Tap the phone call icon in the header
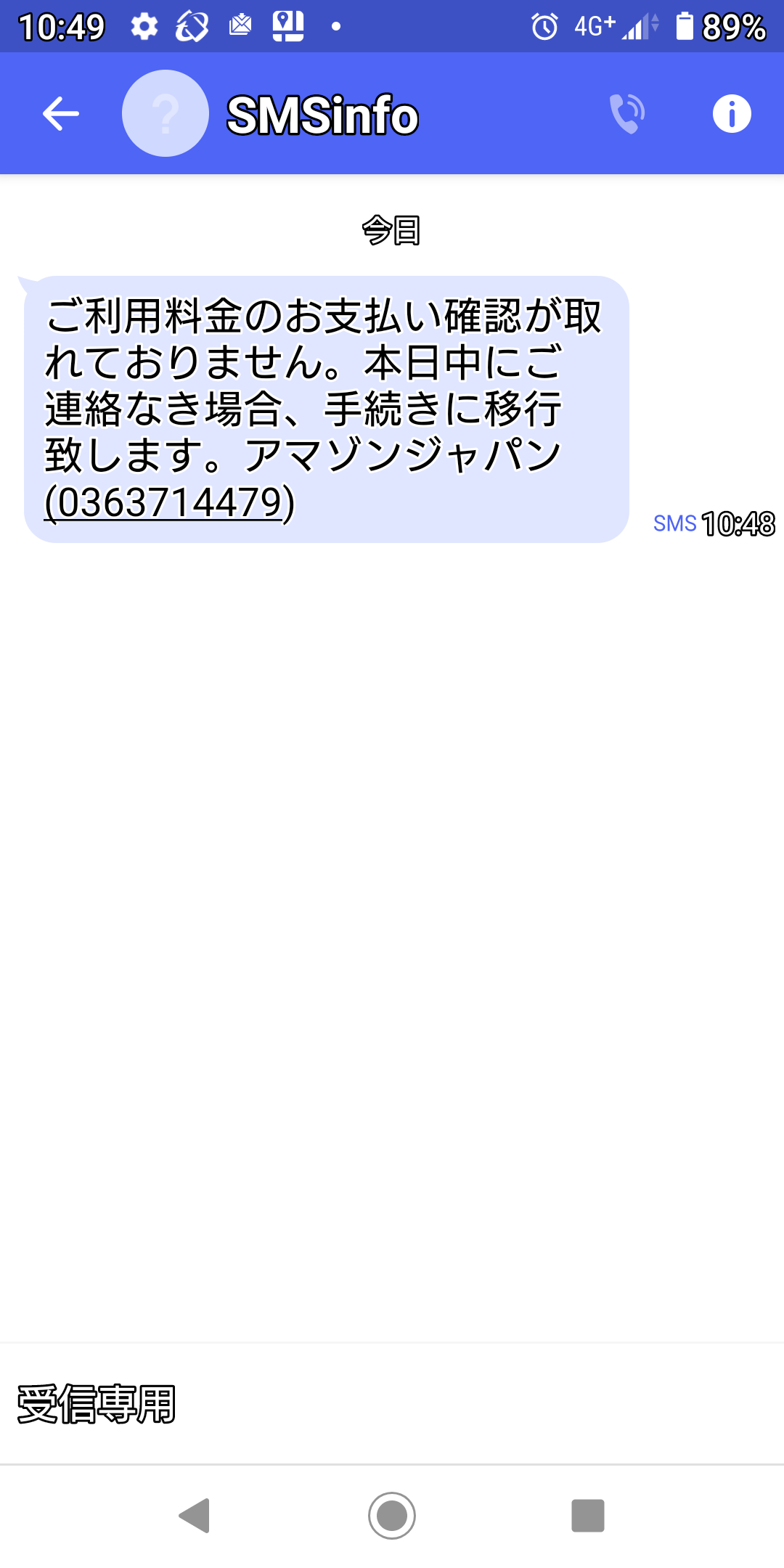 627,114
